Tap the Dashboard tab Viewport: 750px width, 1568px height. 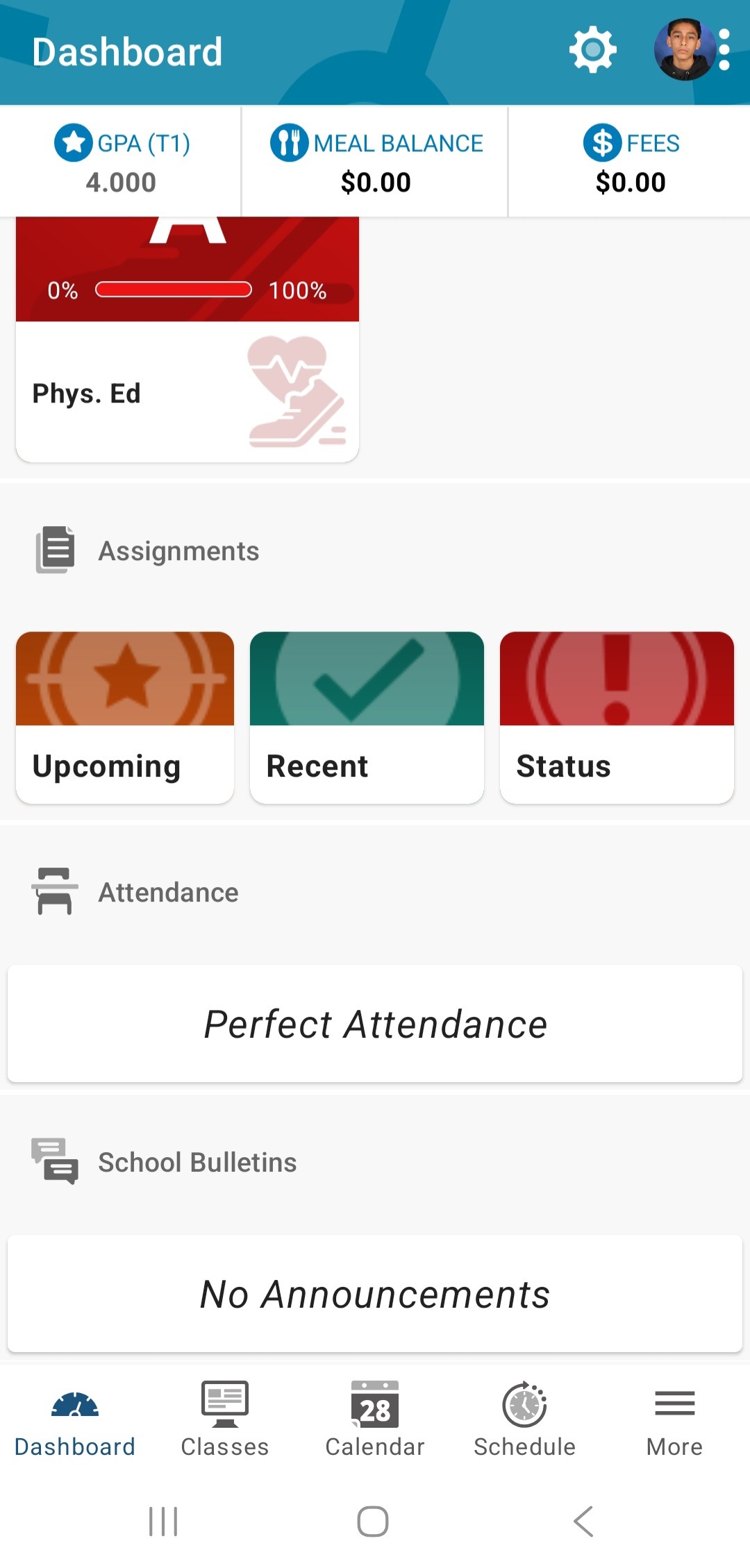75,1419
